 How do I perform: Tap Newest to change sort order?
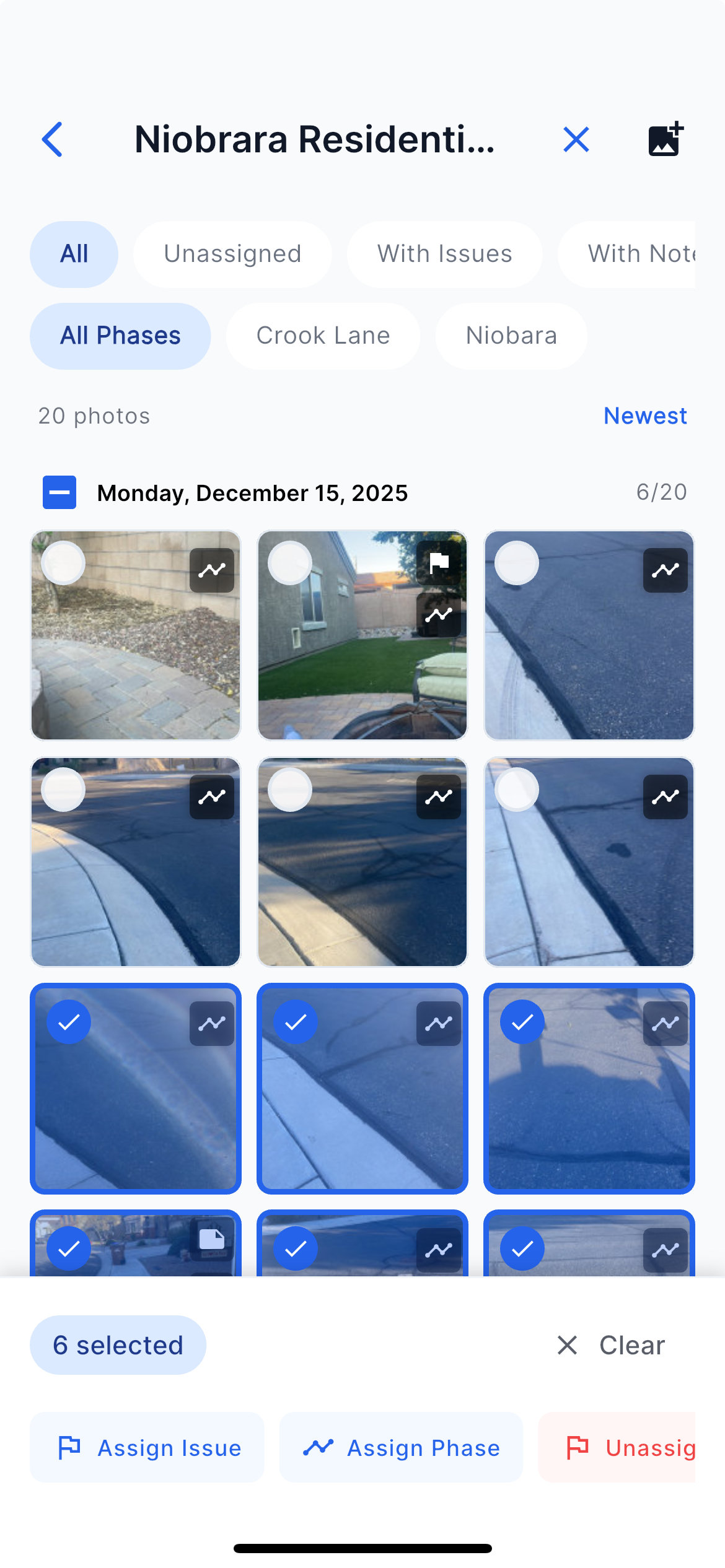[644, 416]
